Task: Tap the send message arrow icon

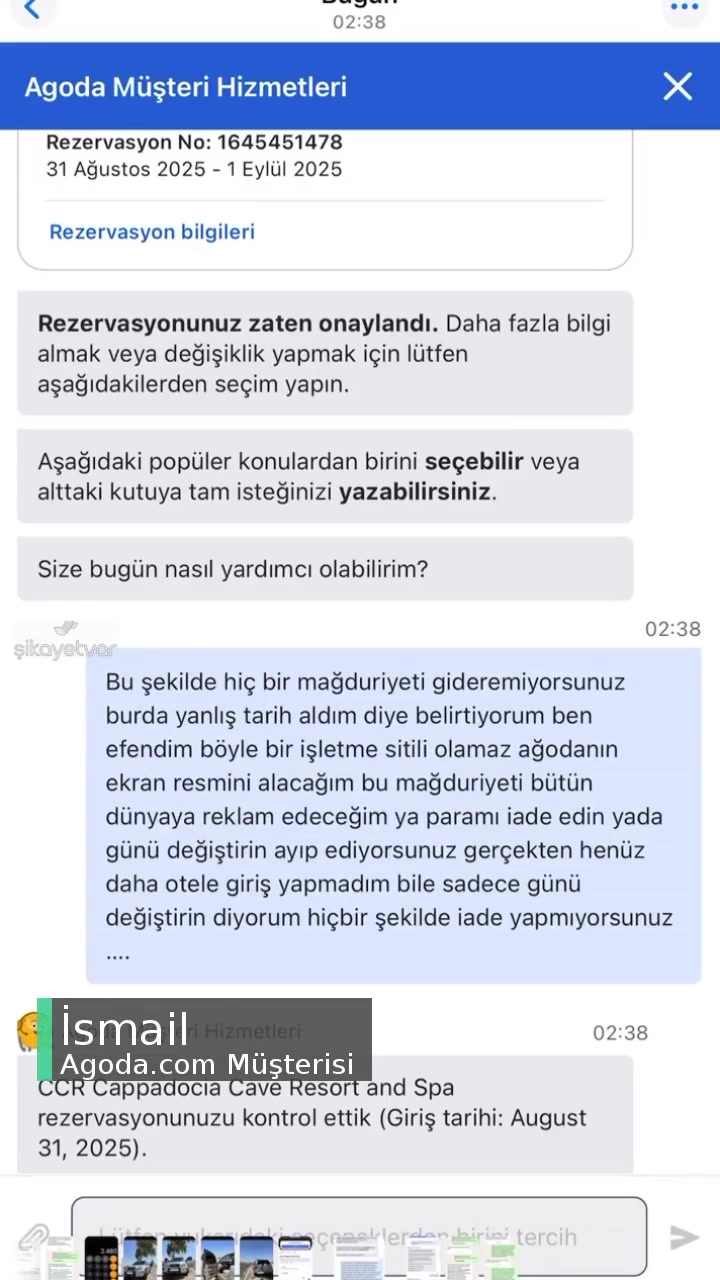Action: pyautogui.click(x=684, y=1237)
